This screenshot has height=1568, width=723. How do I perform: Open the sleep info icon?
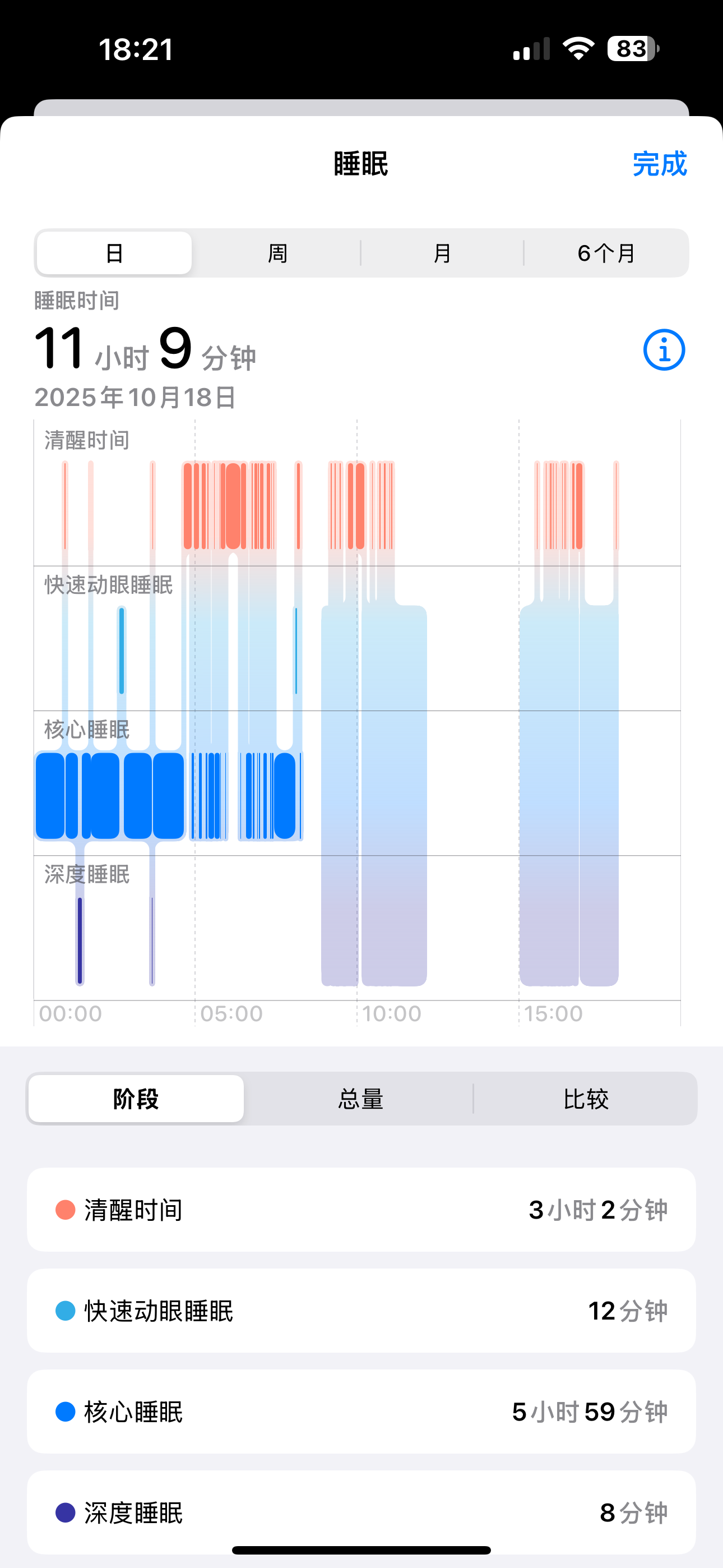point(664,350)
